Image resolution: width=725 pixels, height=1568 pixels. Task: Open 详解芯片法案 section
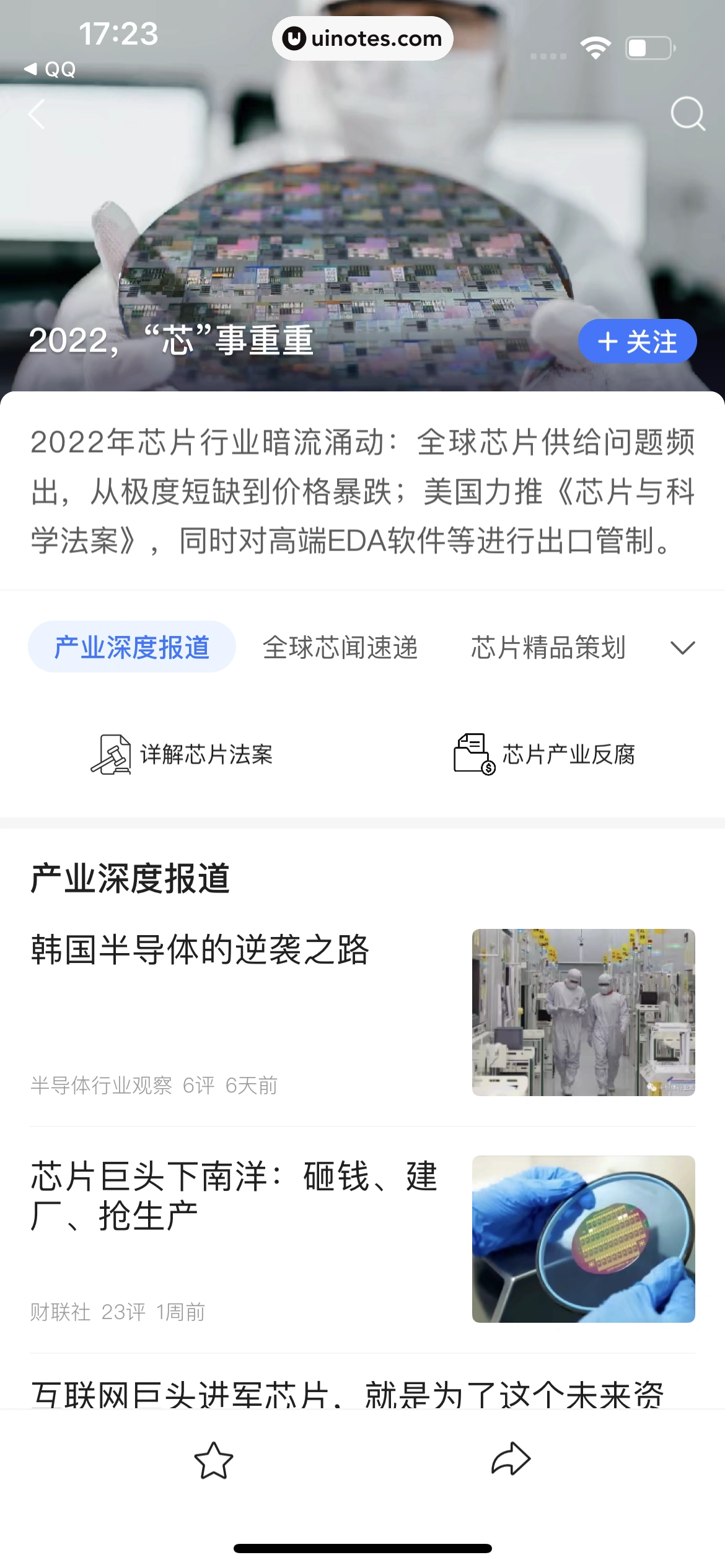(182, 754)
